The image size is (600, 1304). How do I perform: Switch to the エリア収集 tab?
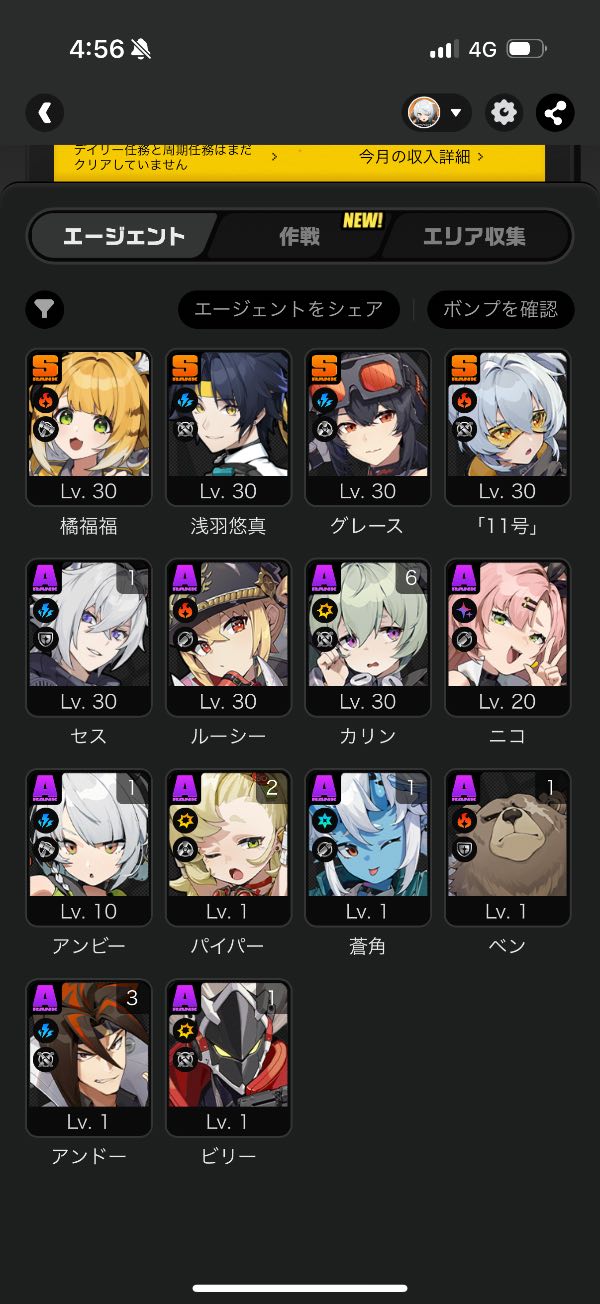pos(474,236)
